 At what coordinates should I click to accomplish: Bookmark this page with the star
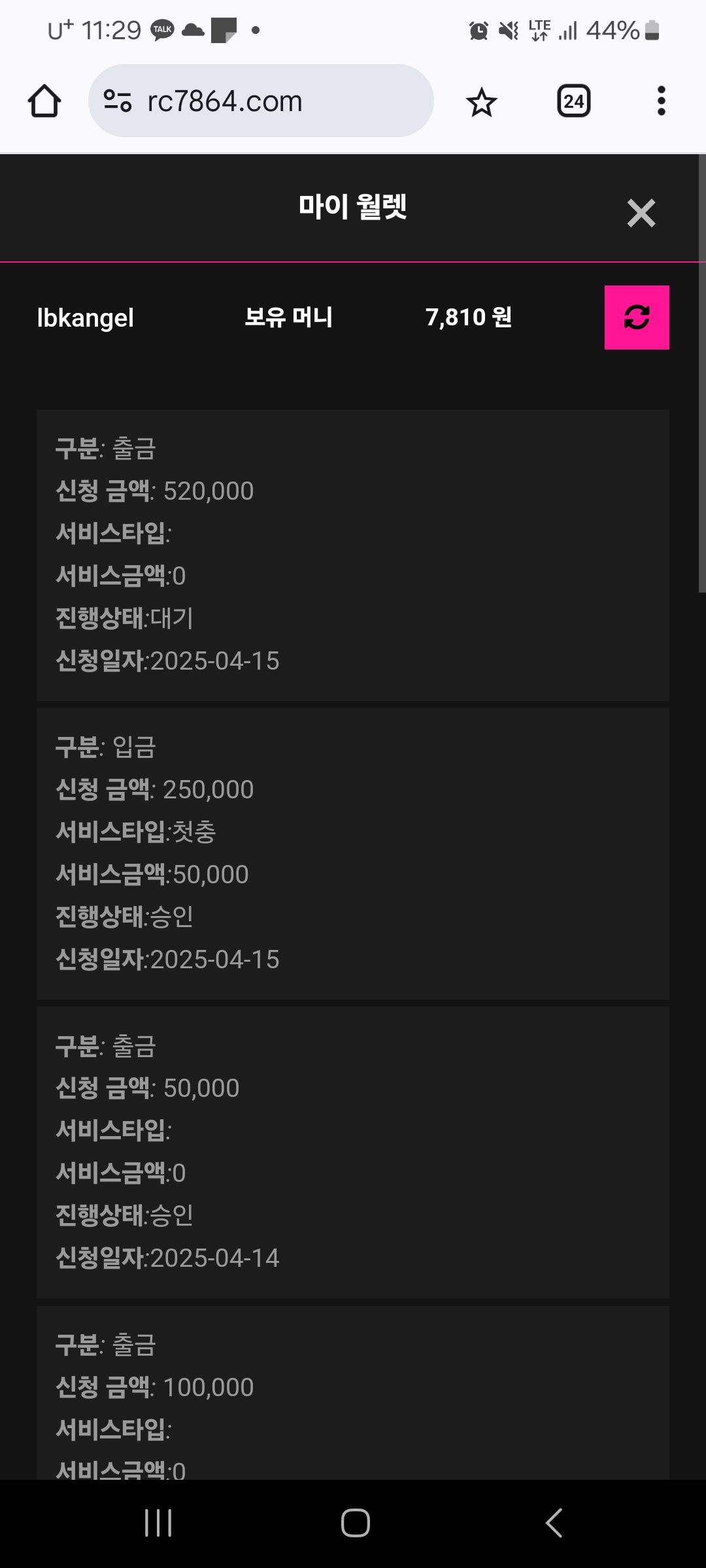tap(482, 102)
